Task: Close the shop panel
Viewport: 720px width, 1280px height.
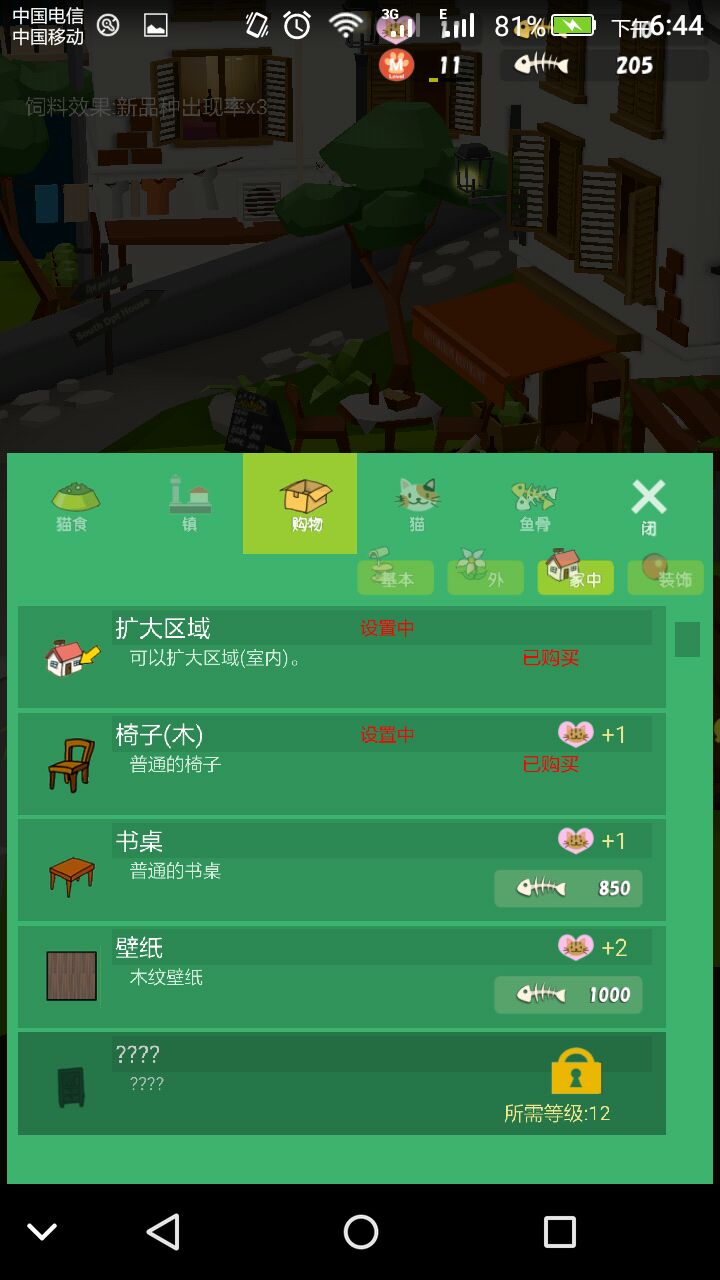Action: coord(648,504)
